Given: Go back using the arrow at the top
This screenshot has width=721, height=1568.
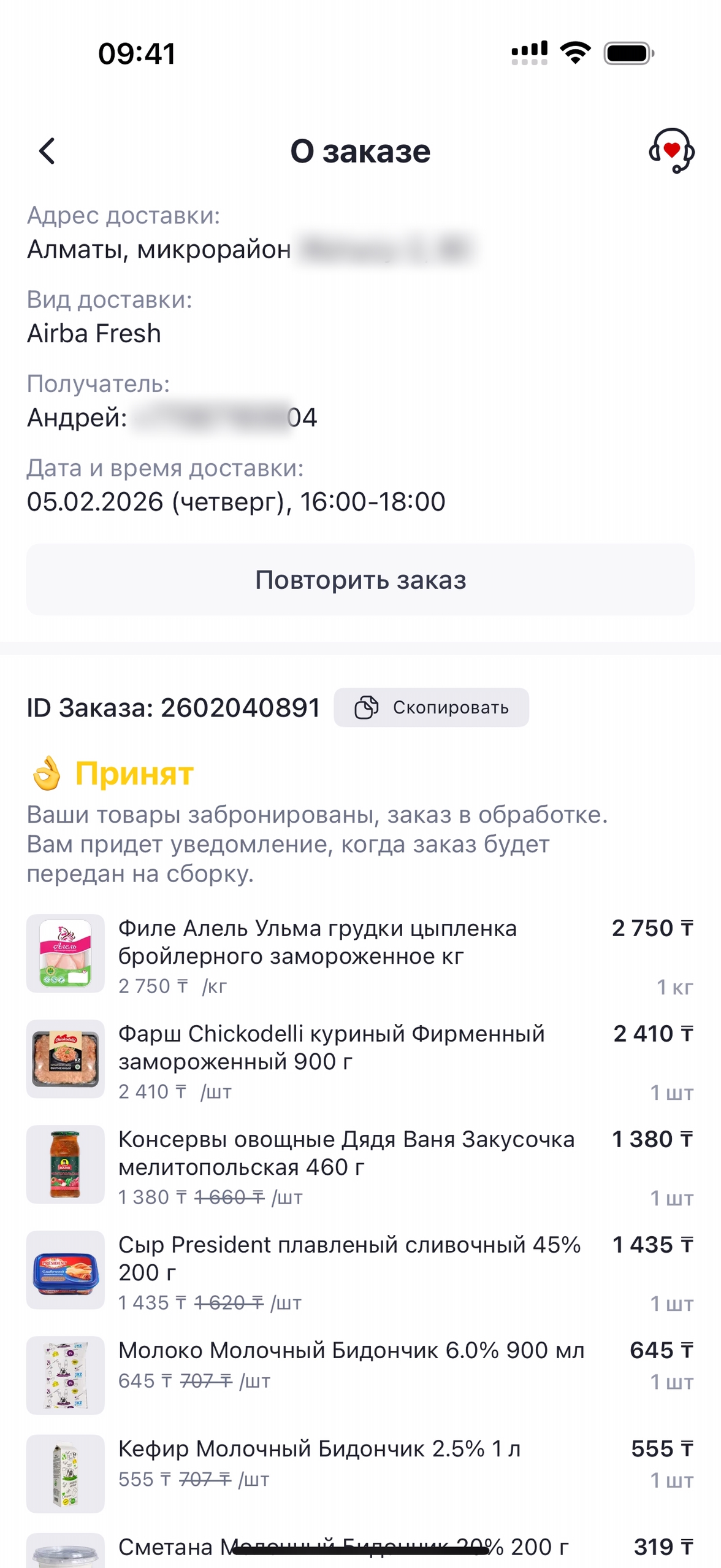Looking at the screenshot, I should click(47, 151).
